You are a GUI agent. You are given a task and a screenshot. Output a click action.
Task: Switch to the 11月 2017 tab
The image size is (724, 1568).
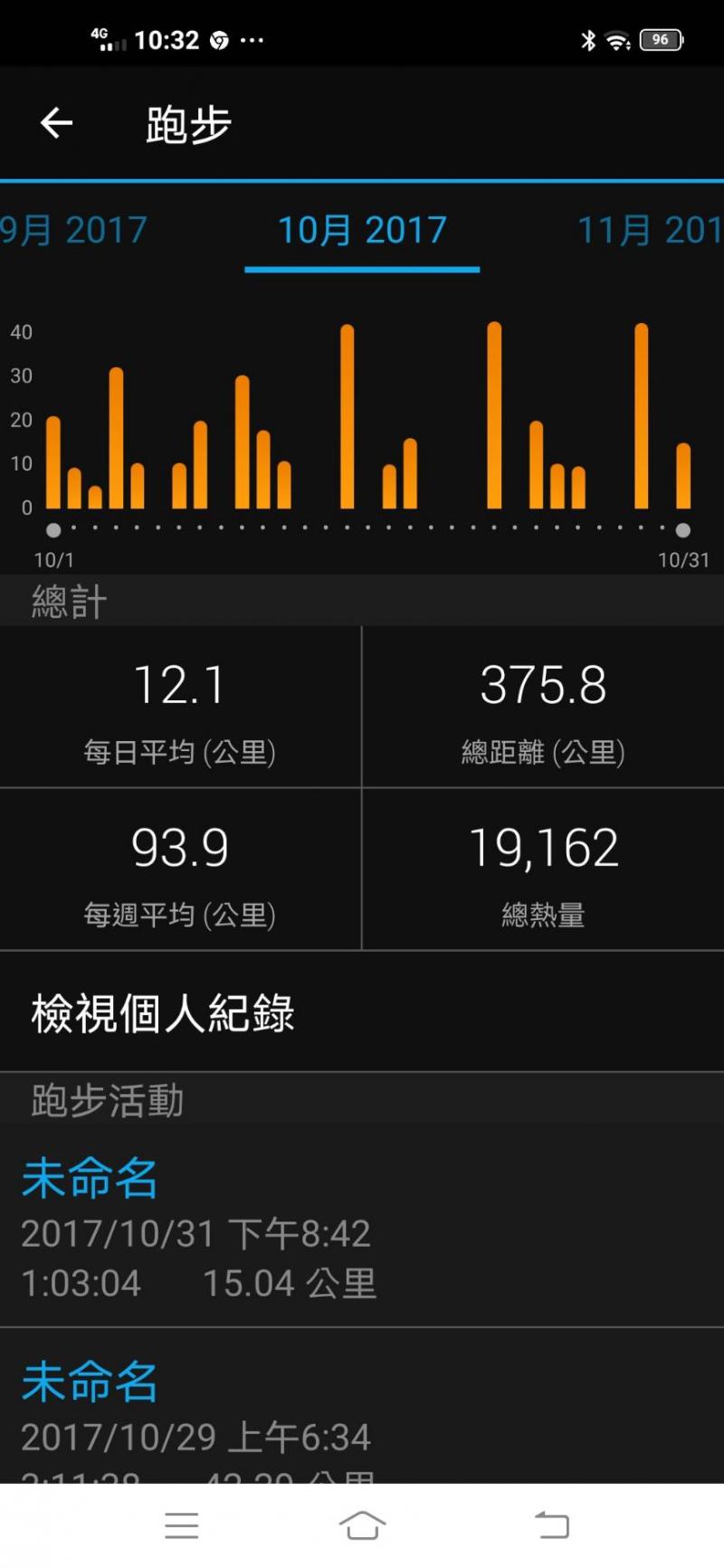coord(649,230)
